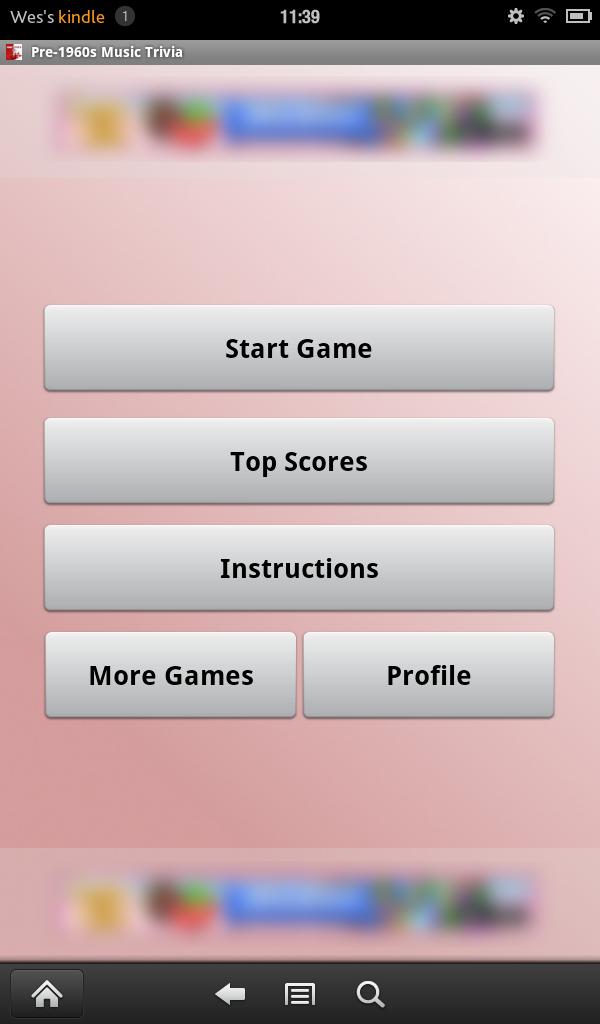Browse More Games
Image resolution: width=600 pixels, height=1024 pixels.
point(171,675)
